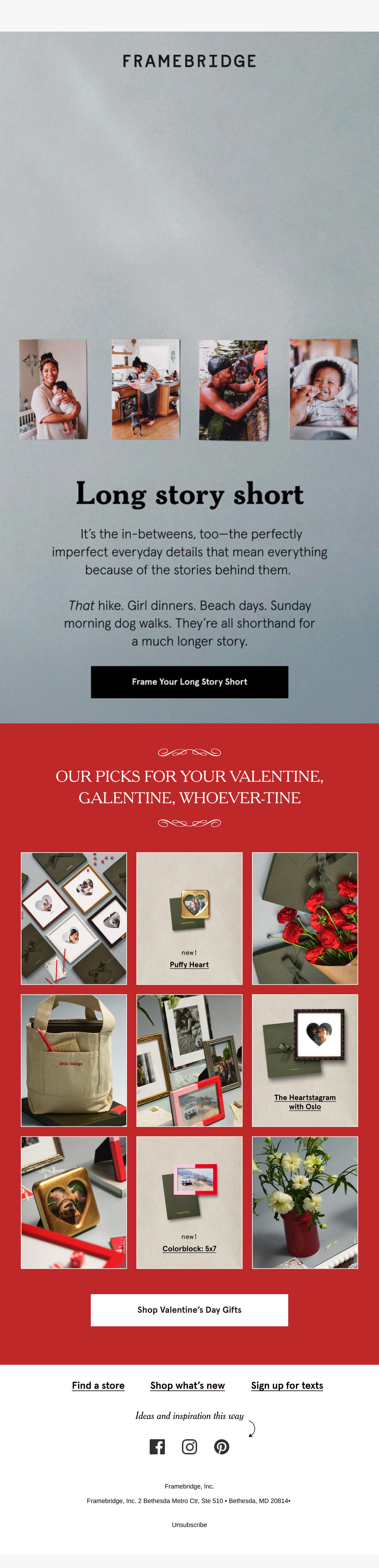
Task: Open The Heartstagram with Oslo tile
Action: pyautogui.click(x=305, y=1060)
